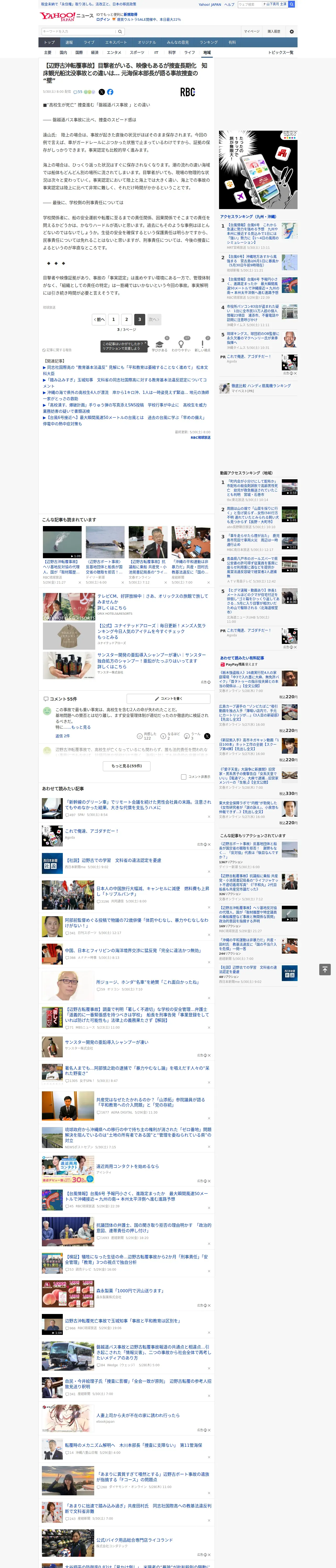Viewport: 336px width, 1568px height.
Task: Open the related article about 沖縄の海で県外の高校生4人が漂流
Action: pyautogui.click(x=126, y=396)
